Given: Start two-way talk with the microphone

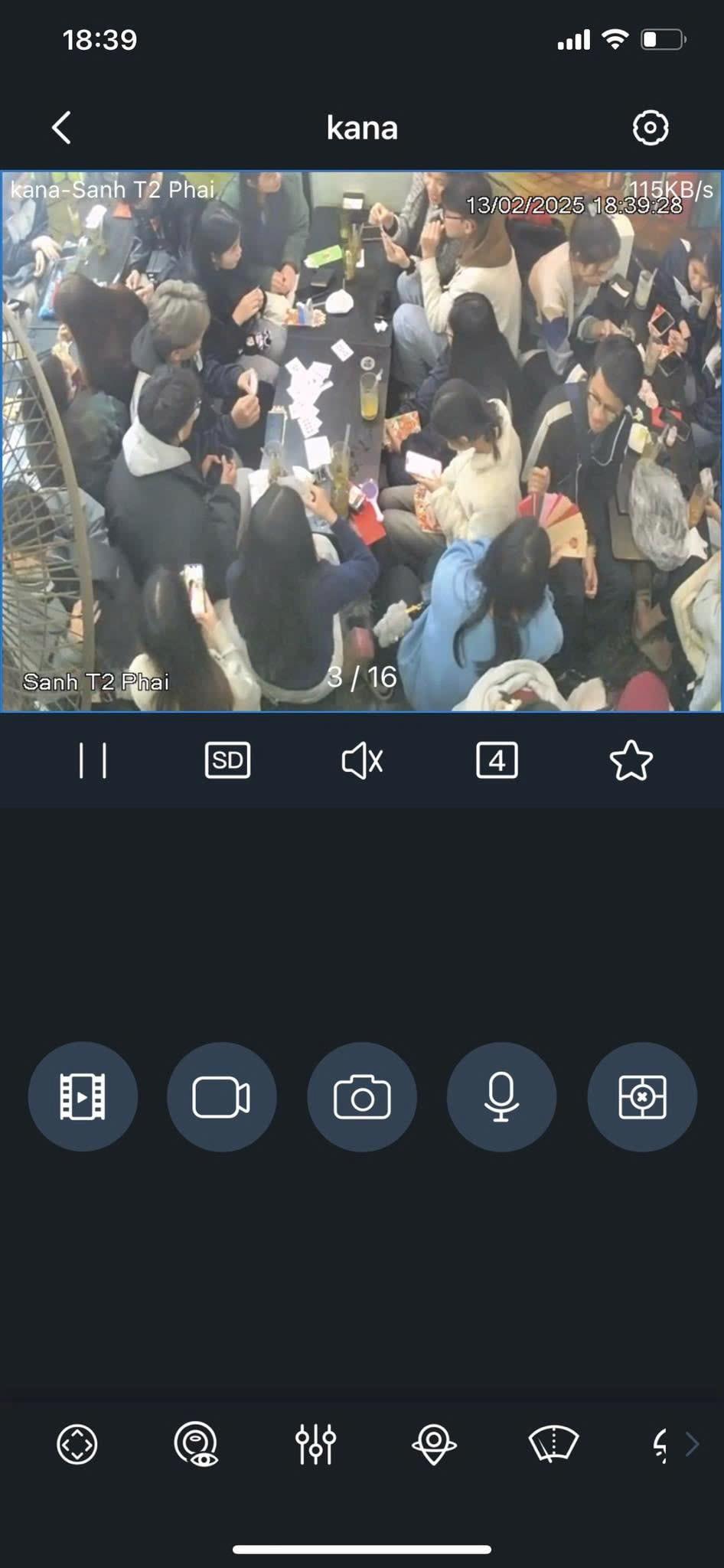Looking at the screenshot, I should 501,1096.
